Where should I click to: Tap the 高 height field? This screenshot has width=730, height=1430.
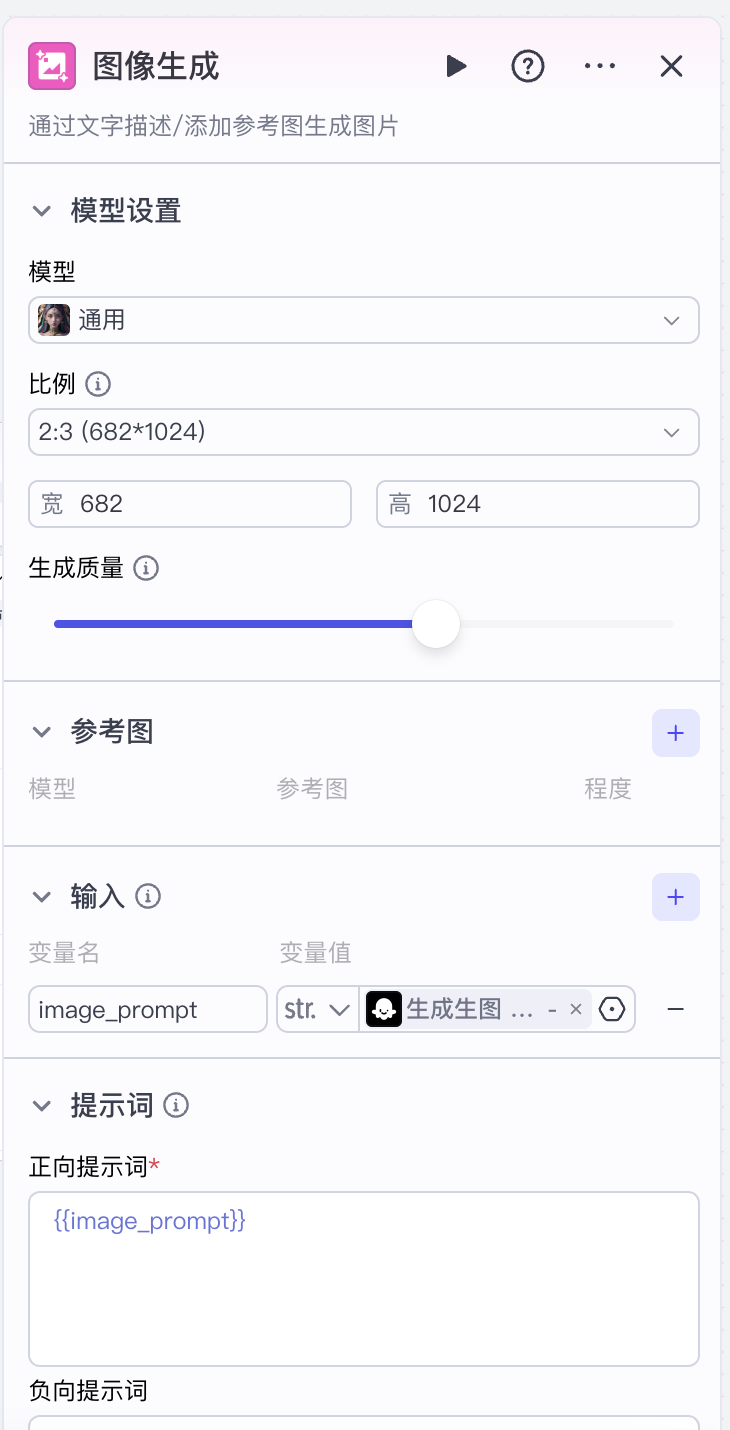coord(538,504)
